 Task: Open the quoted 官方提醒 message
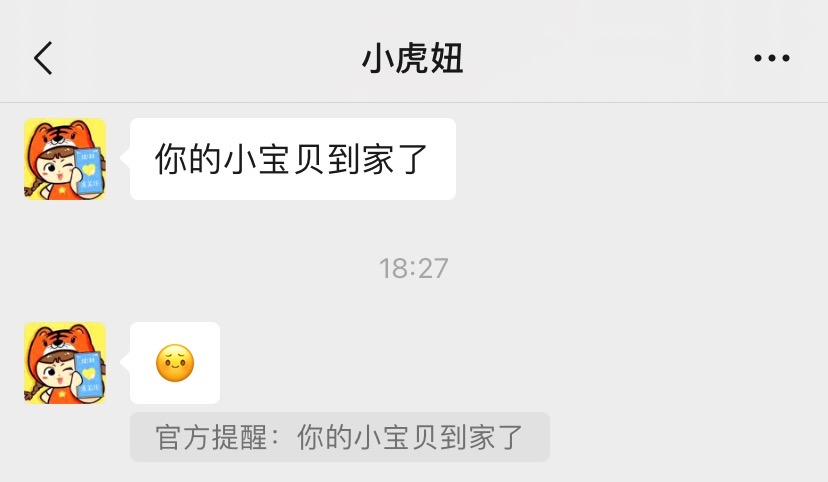tap(339, 437)
